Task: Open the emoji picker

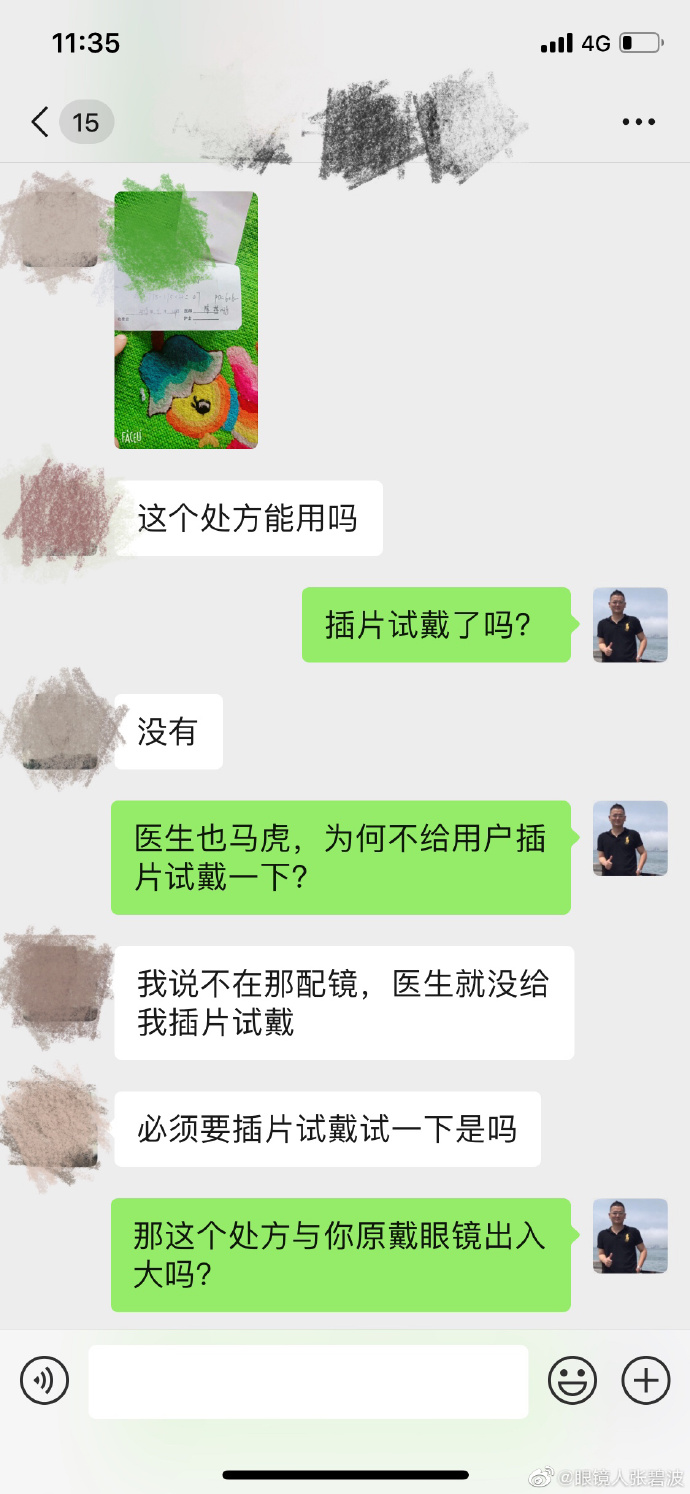Action: [572, 1381]
